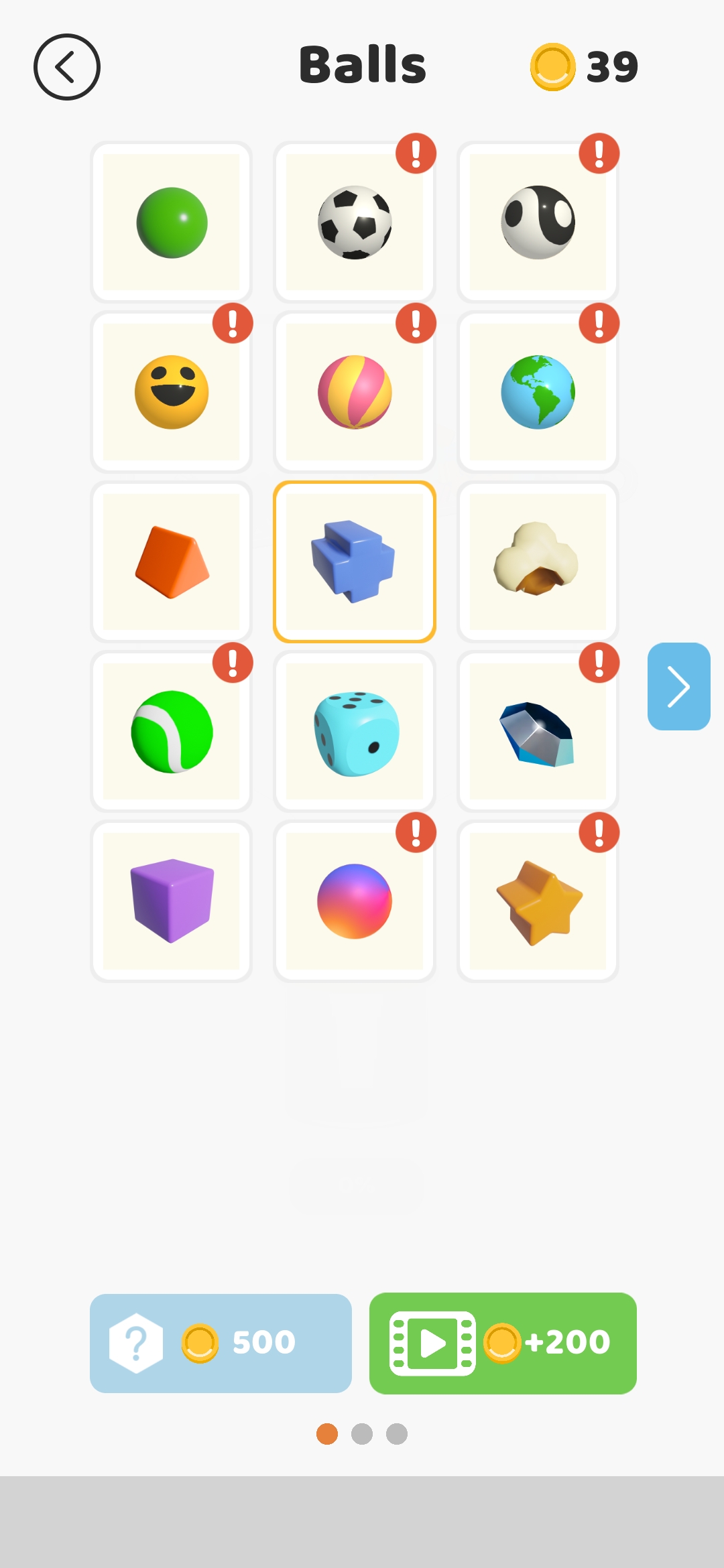Select the green tennis ball
The width and height of the screenshot is (724, 1568).
172,732
